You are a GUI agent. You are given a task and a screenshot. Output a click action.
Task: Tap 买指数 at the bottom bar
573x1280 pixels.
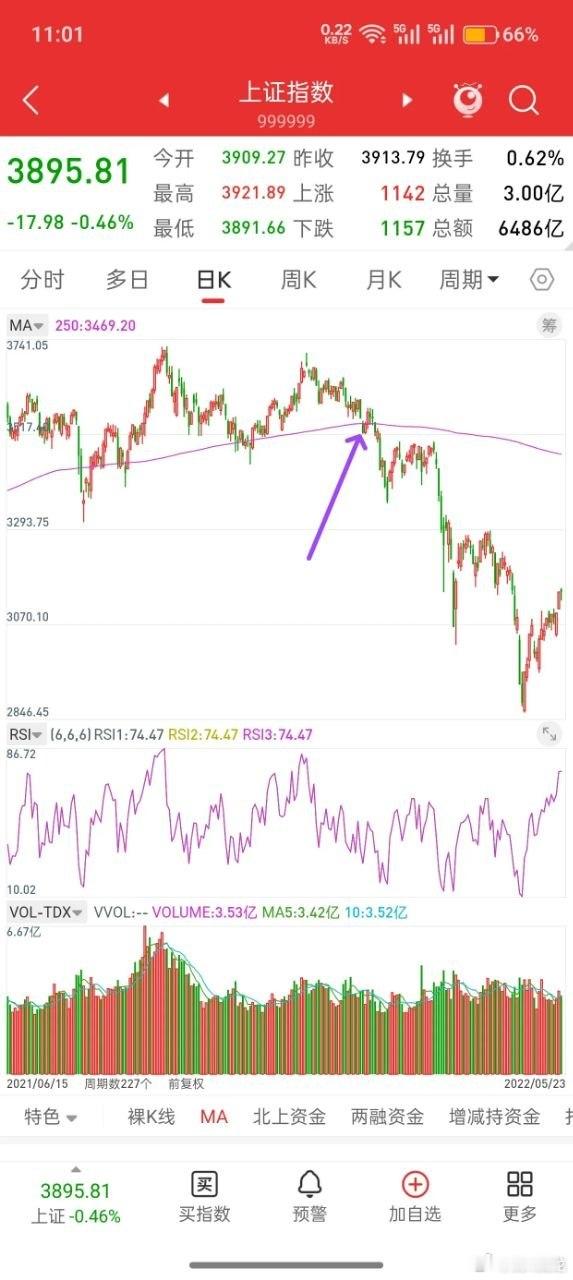[204, 1196]
